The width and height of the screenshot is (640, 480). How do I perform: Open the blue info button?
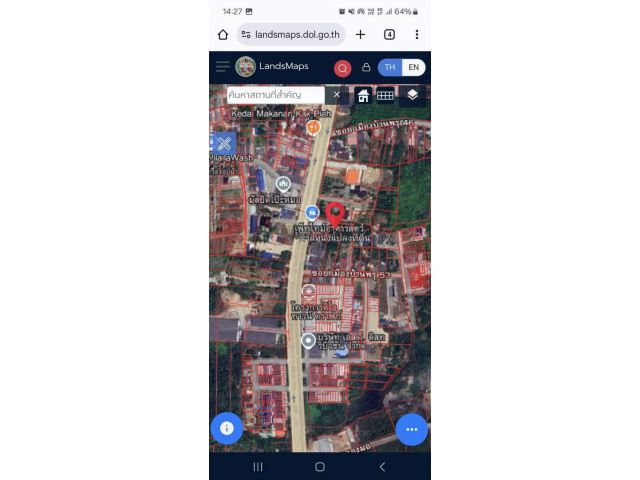tap(227, 428)
